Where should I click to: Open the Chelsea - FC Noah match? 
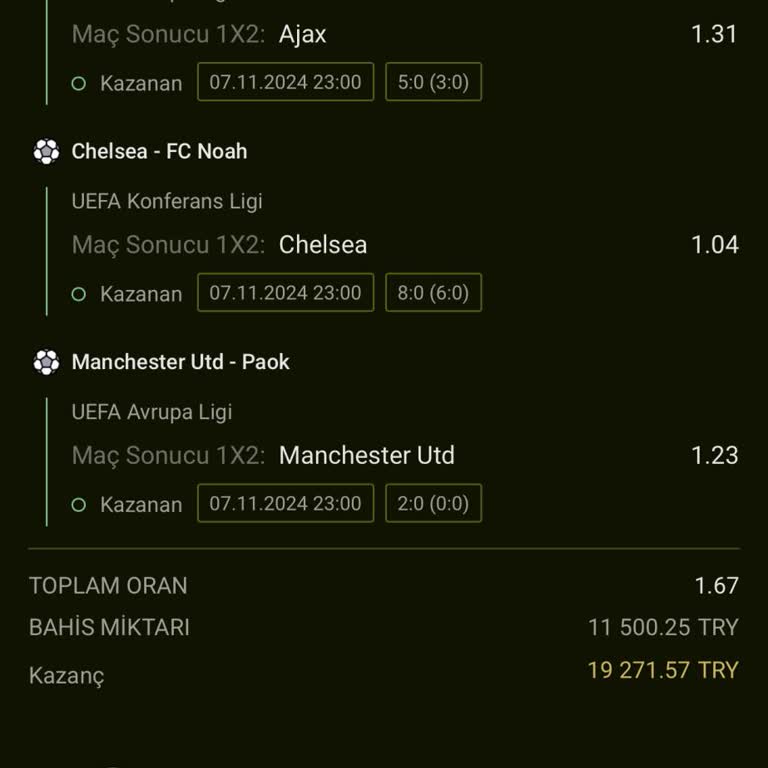tap(159, 151)
